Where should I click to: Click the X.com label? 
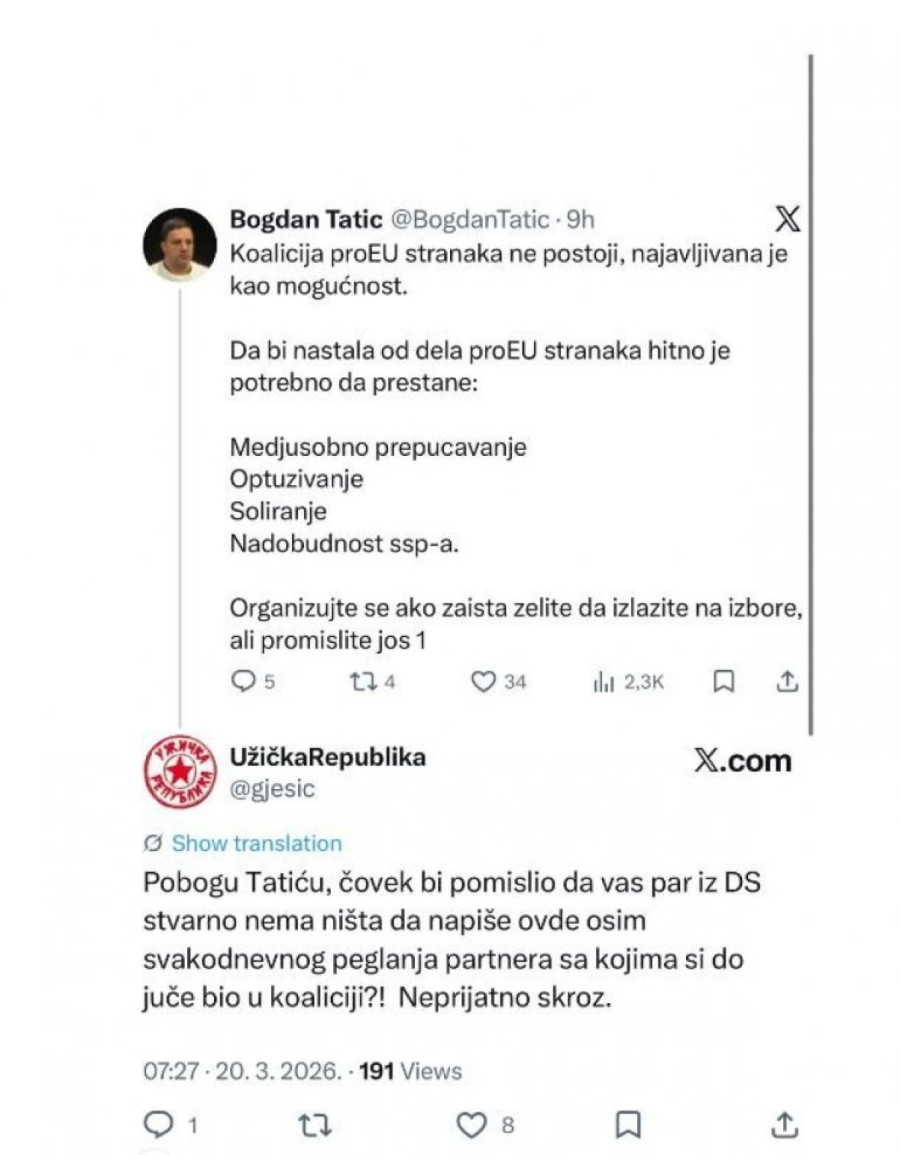[742, 761]
